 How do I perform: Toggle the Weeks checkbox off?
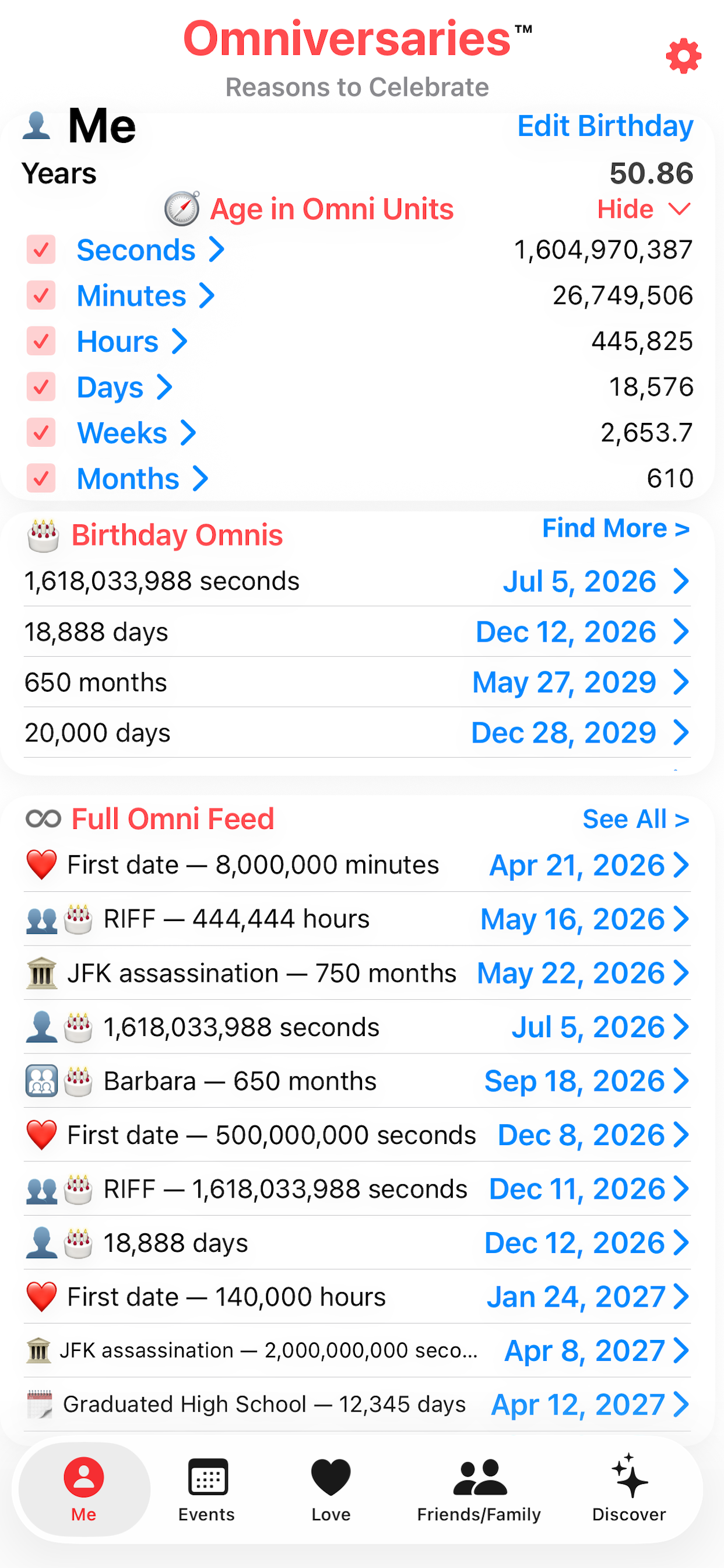coord(40,433)
